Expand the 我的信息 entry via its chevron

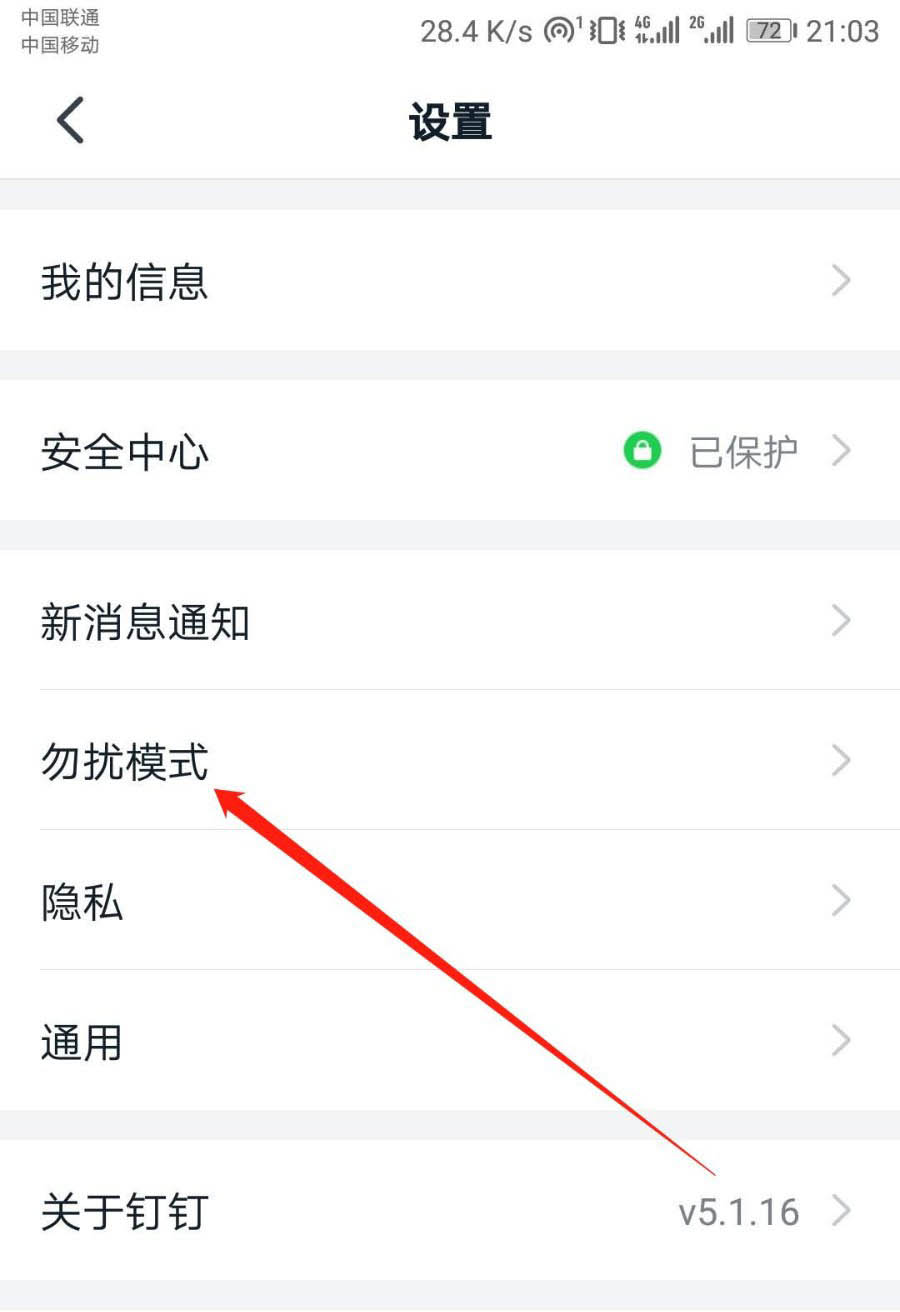(841, 281)
